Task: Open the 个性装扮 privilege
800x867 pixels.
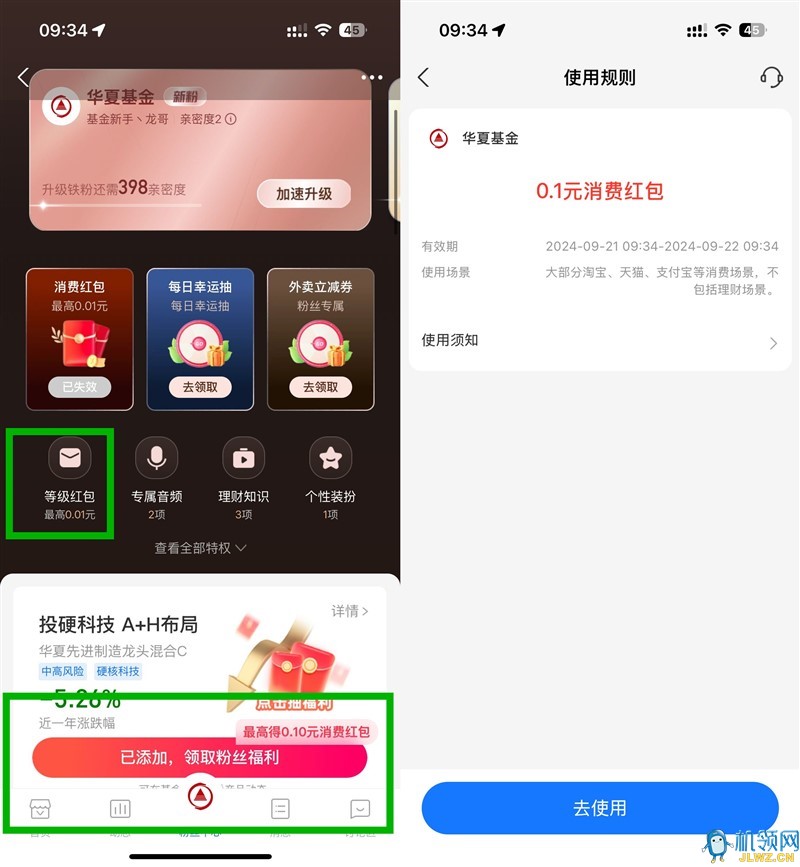Action: (x=330, y=478)
